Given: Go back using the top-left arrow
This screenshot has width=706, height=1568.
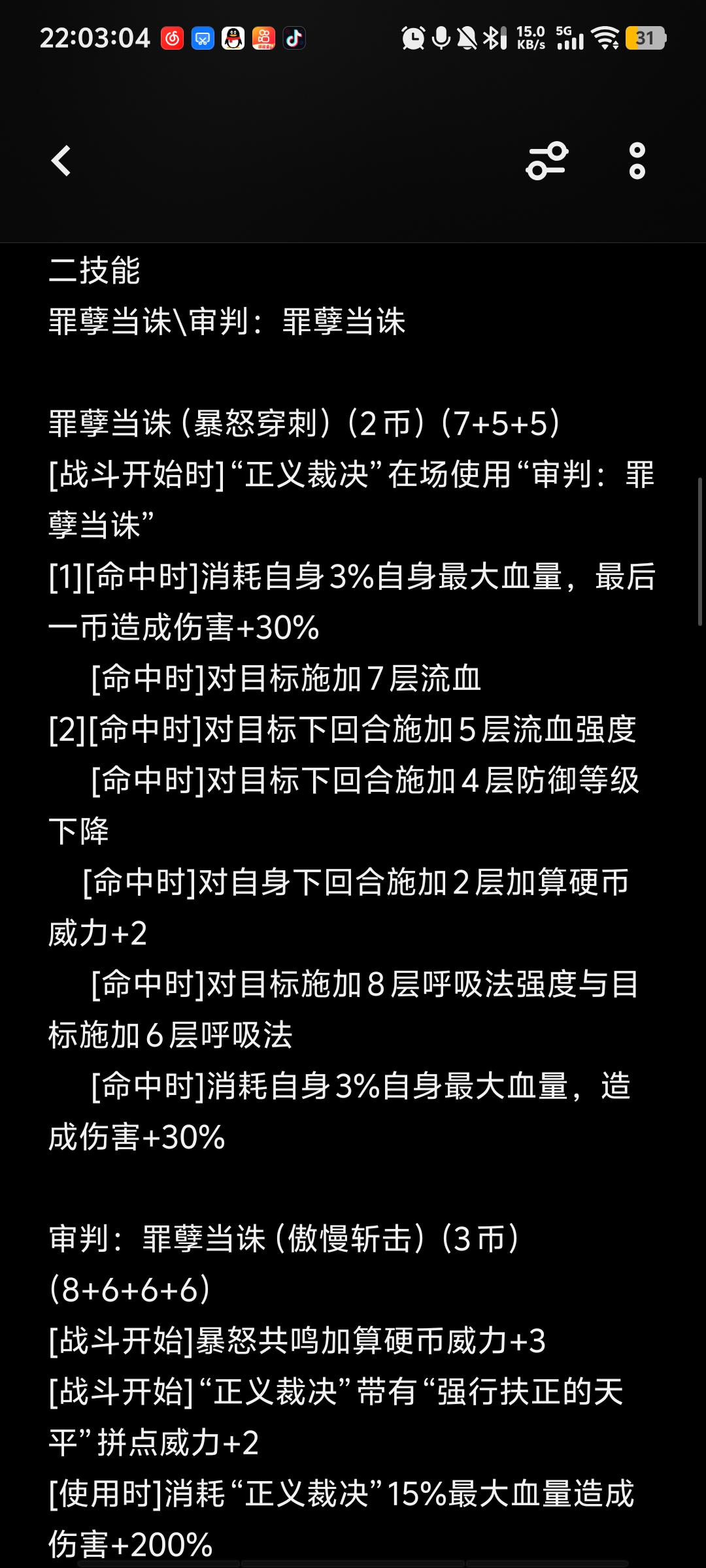Looking at the screenshot, I should (61, 161).
